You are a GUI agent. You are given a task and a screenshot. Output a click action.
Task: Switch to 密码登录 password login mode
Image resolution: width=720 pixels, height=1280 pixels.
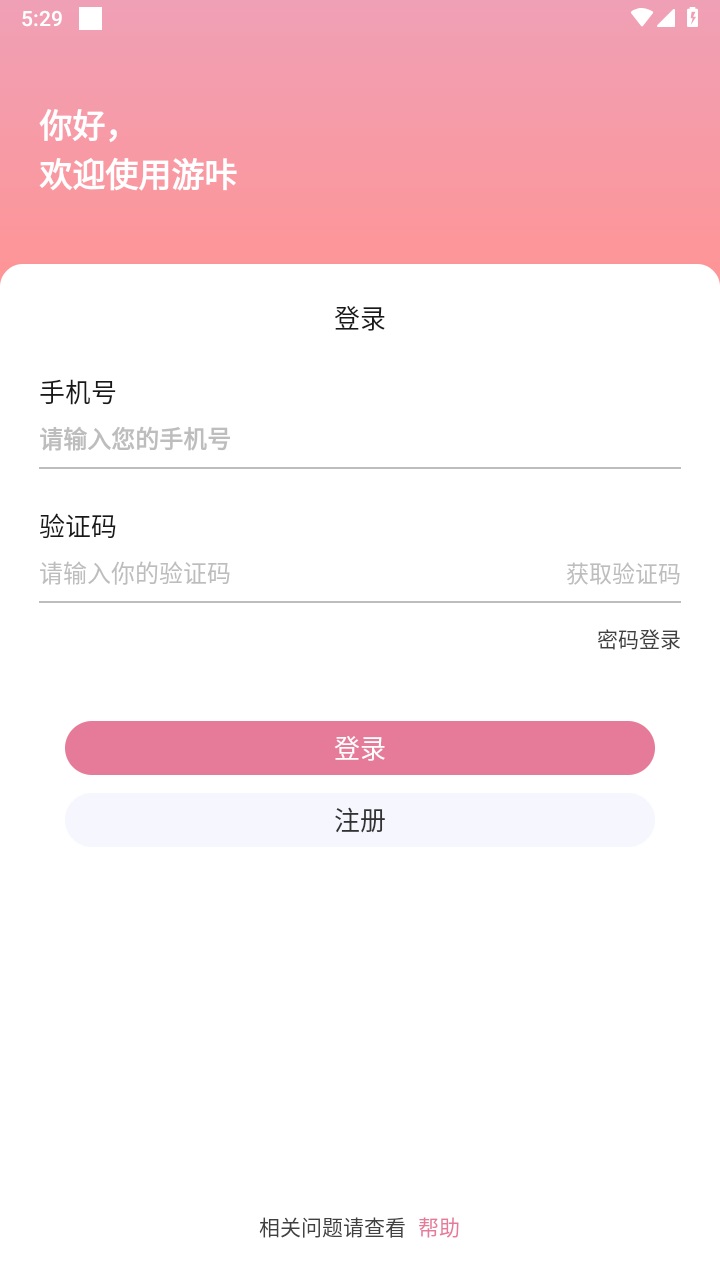638,639
